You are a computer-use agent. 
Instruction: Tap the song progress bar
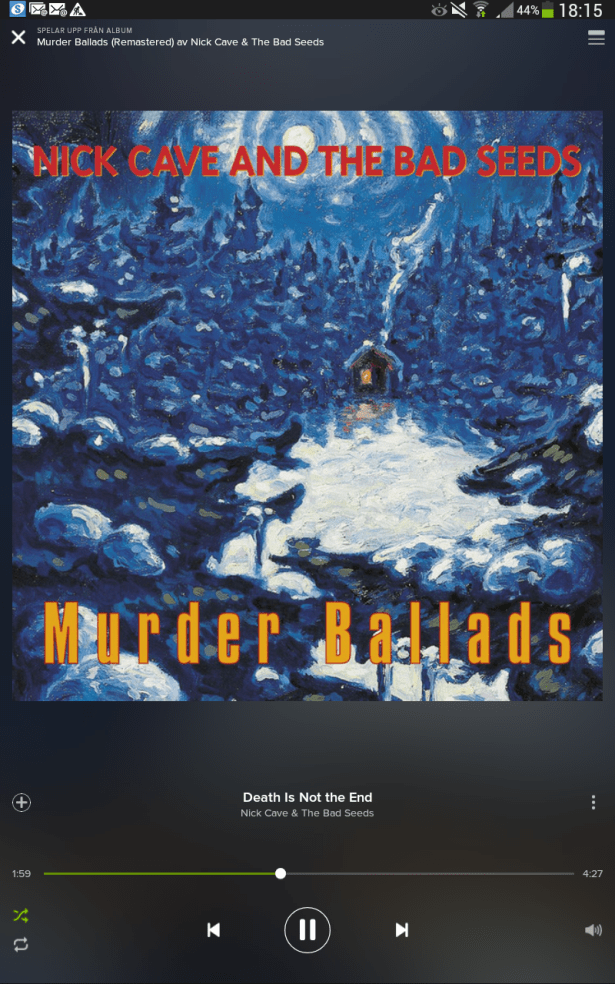pos(308,873)
